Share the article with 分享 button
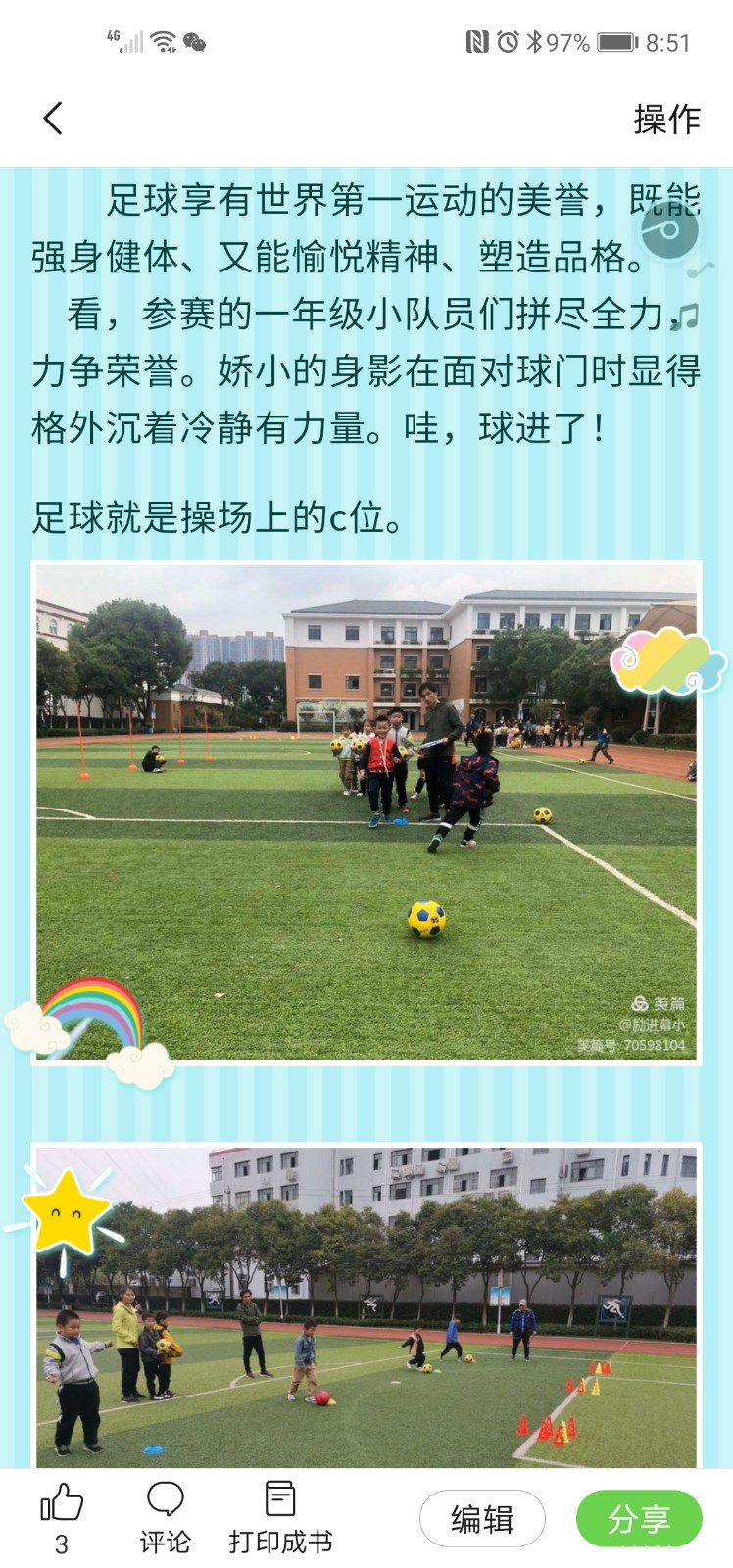This screenshot has width=733, height=1568. tap(639, 1519)
